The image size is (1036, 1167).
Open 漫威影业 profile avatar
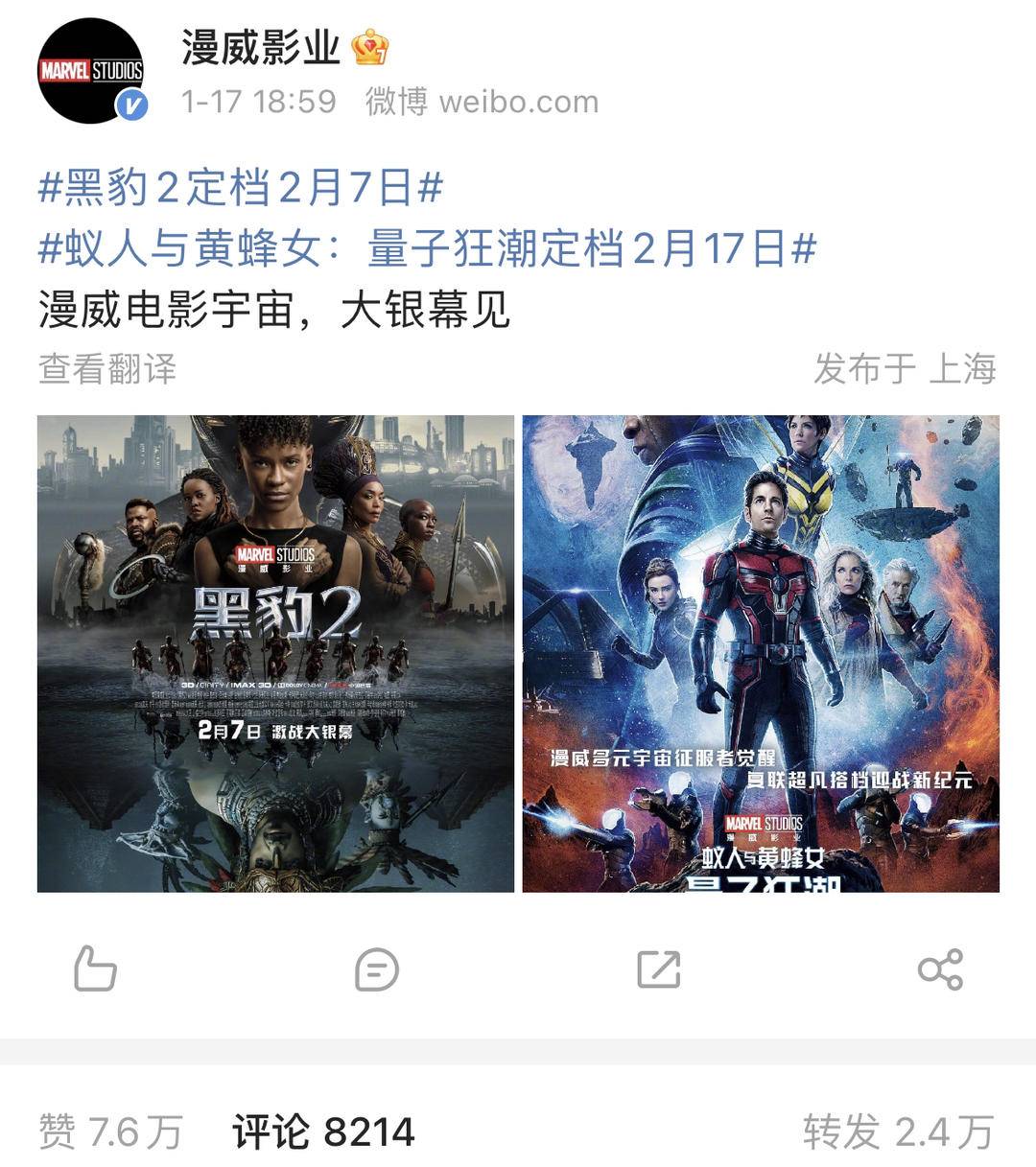coord(91,70)
